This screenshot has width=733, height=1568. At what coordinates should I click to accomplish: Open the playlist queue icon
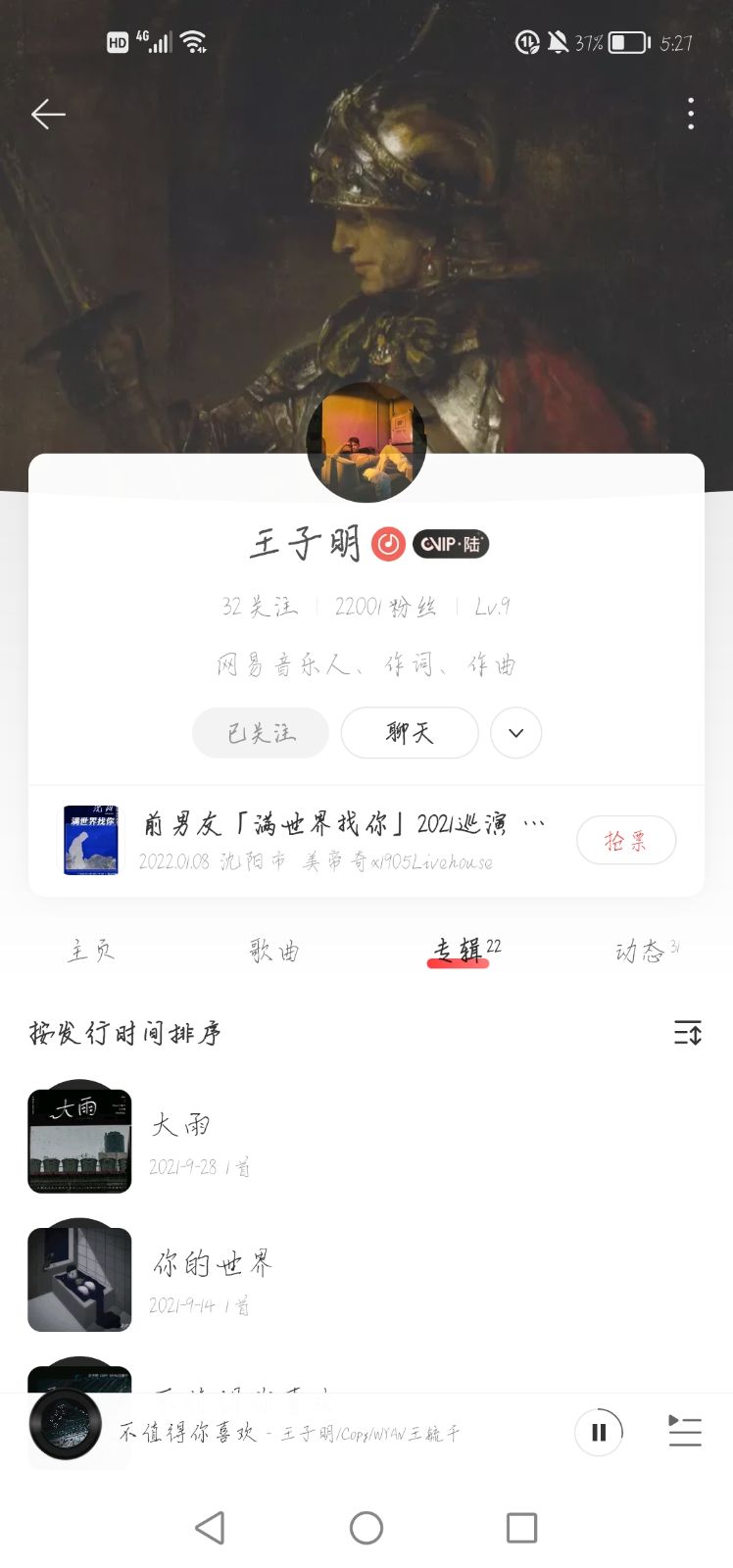coord(684,1432)
